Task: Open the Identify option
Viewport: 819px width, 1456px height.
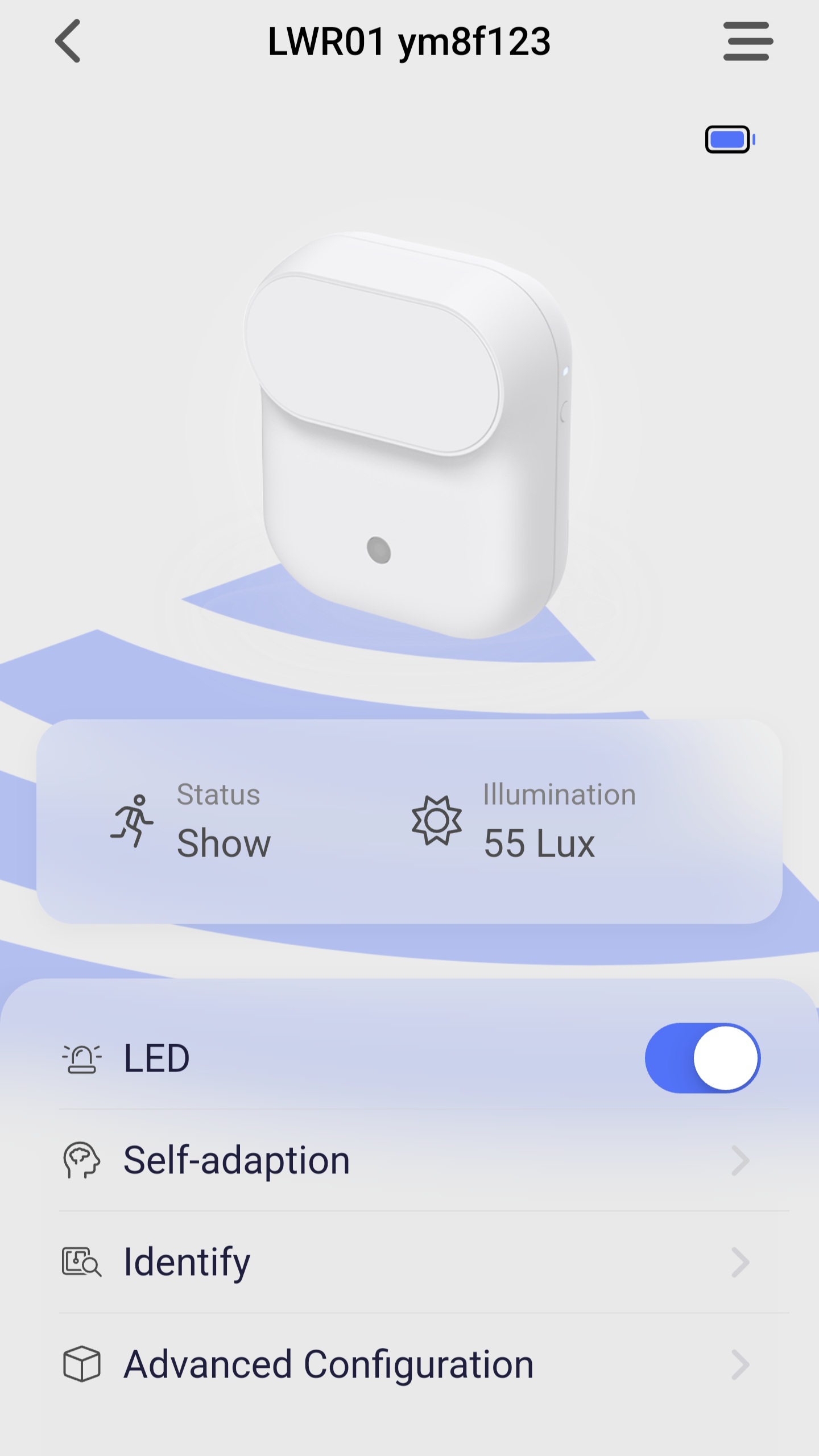Action: [x=409, y=1263]
